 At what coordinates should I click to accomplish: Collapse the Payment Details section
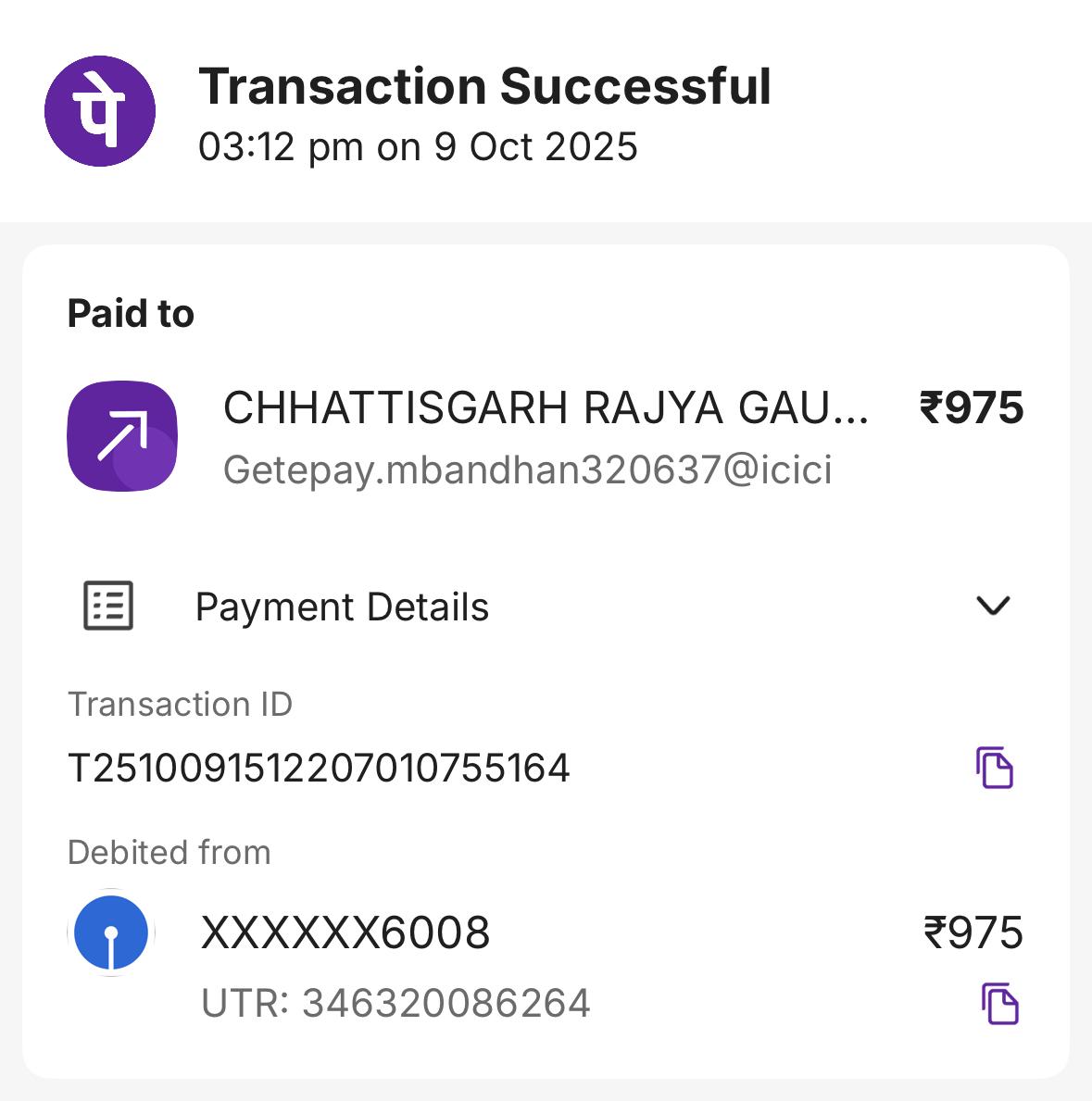point(993,607)
